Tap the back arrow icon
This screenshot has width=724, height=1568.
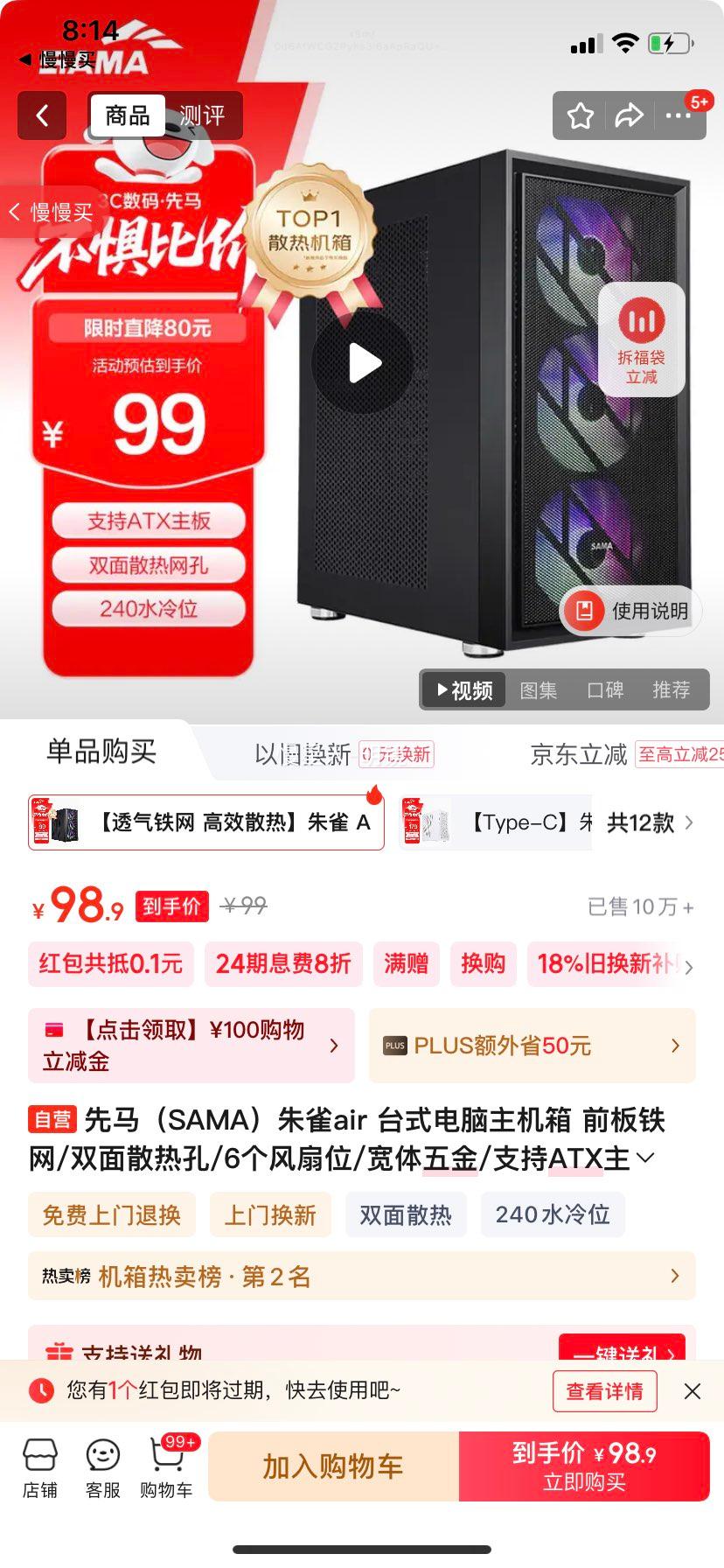pos(41,115)
